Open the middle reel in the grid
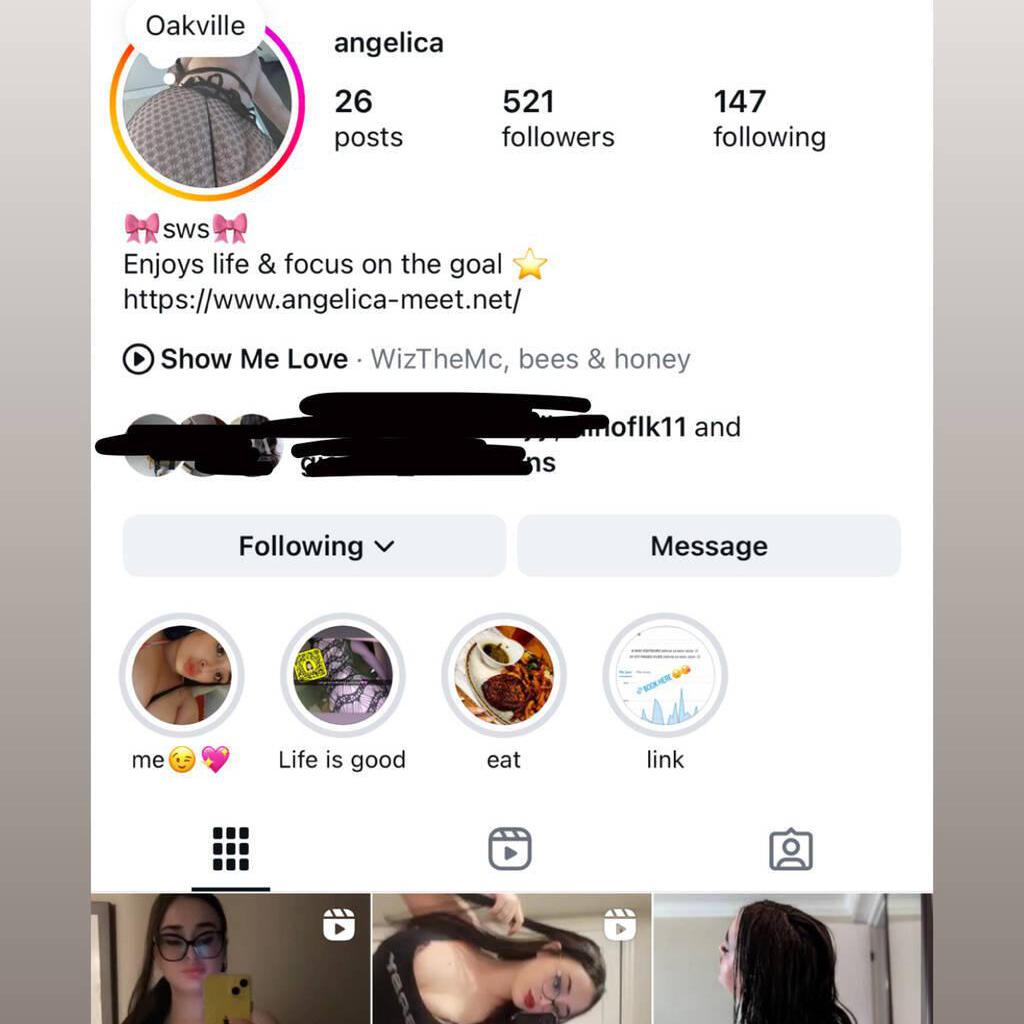This screenshot has height=1024, width=1024. (511, 960)
